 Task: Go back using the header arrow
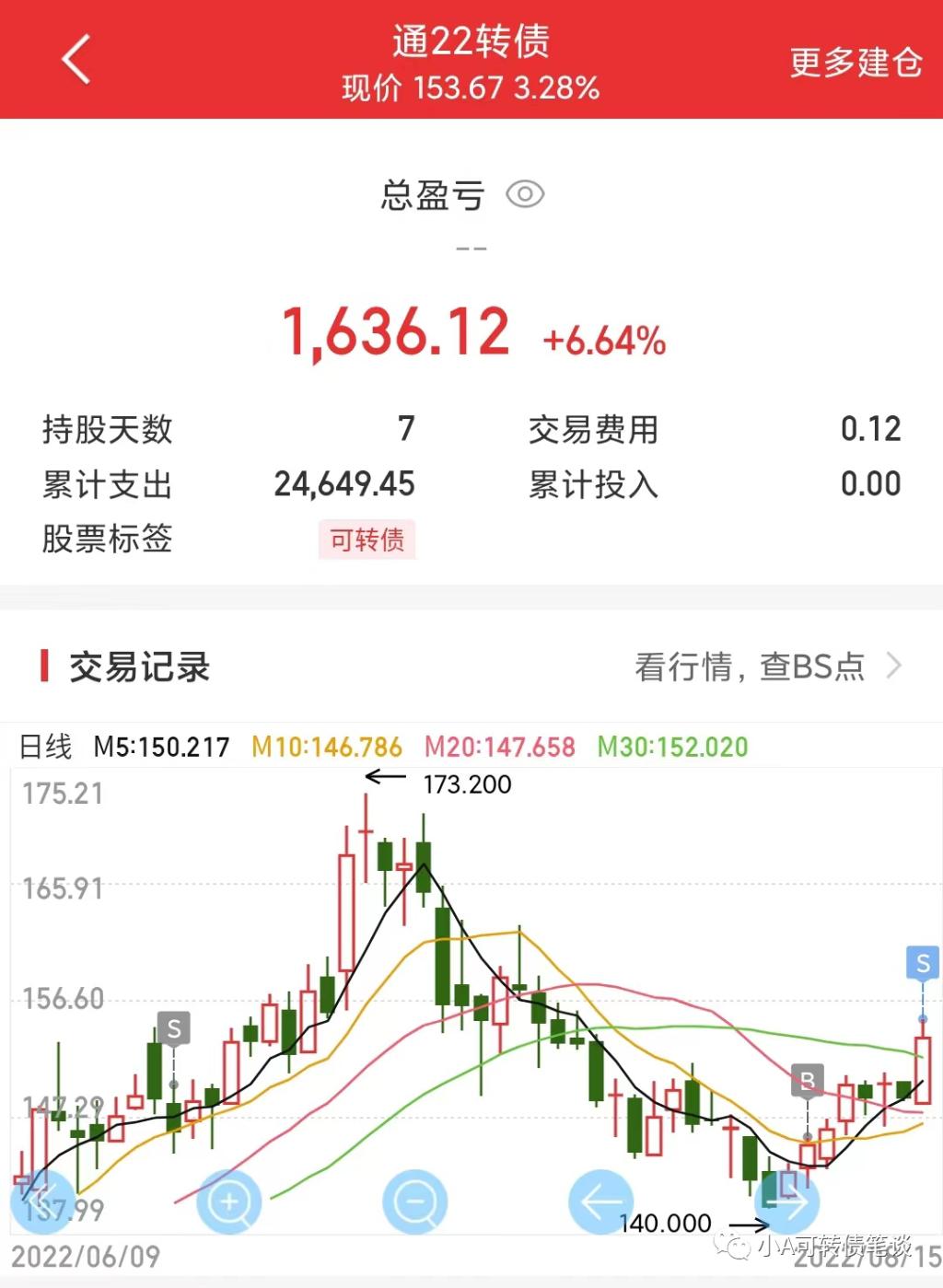pyautogui.click(x=76, y=59)
